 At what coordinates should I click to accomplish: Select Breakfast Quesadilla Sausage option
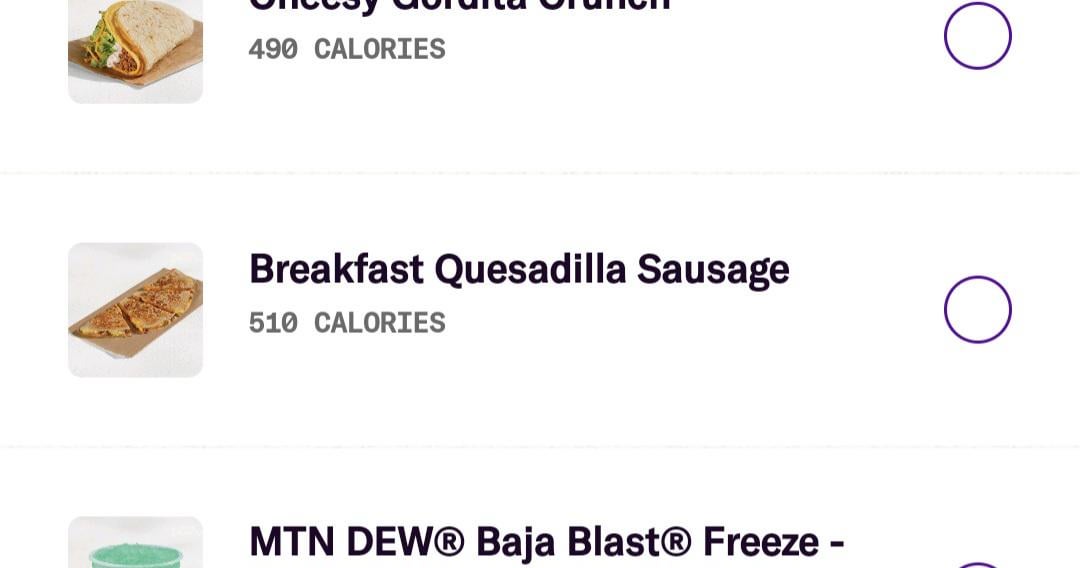[x=977, y=310]
